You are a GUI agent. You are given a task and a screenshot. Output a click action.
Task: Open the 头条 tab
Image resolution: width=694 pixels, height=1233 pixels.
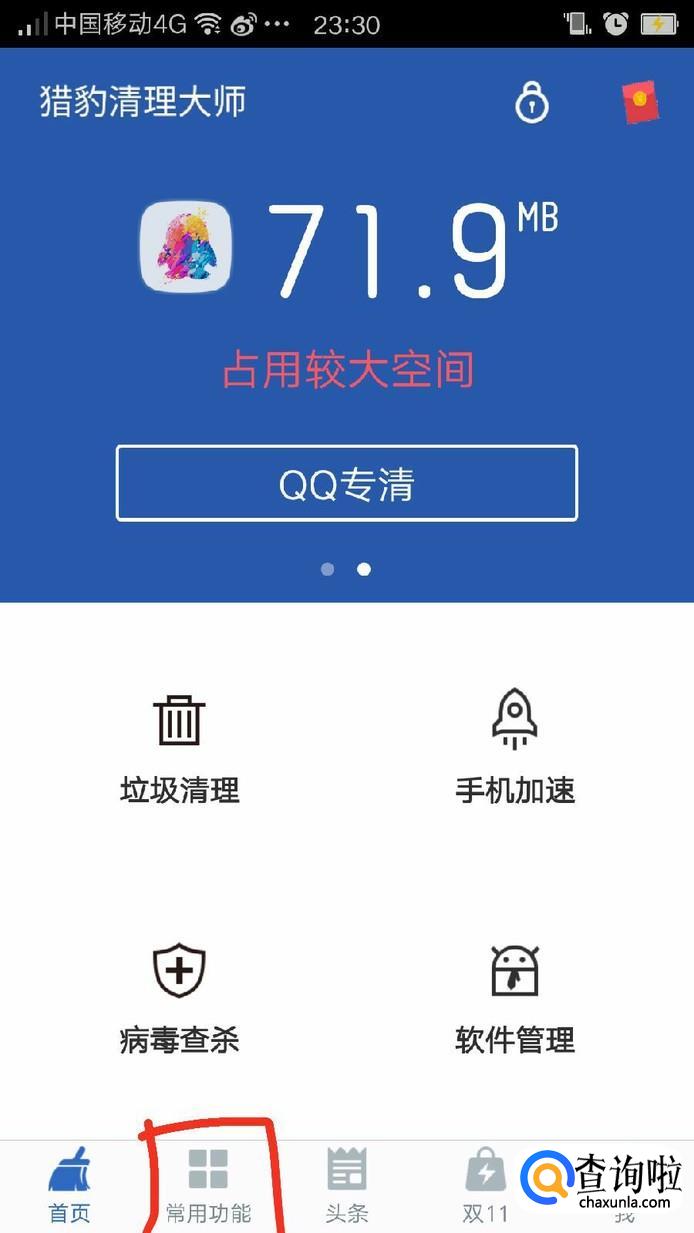[347, 1187]
